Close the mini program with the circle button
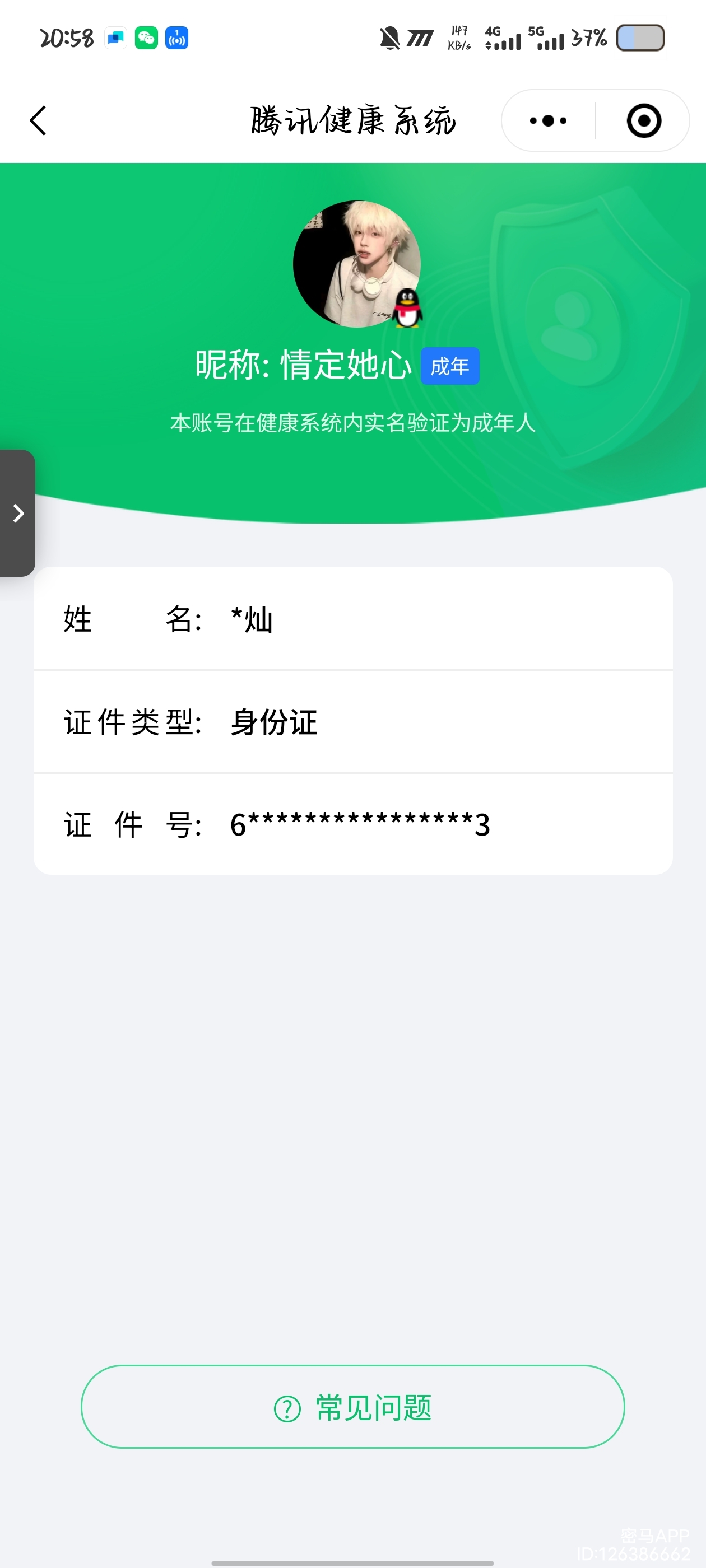Image resolution: width=706 pixels, height=1568 pixels. click(643, 120)
